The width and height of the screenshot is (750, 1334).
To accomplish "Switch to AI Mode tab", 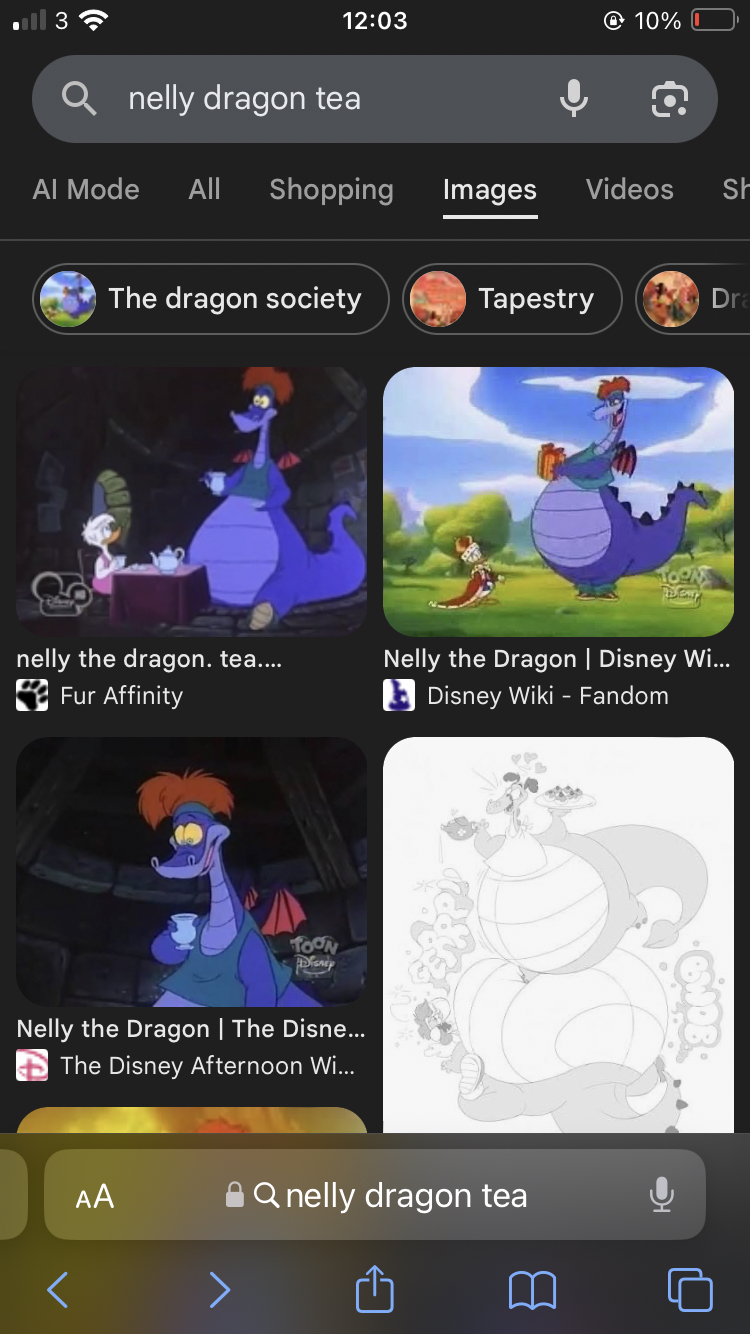I will tap(86, 190).
